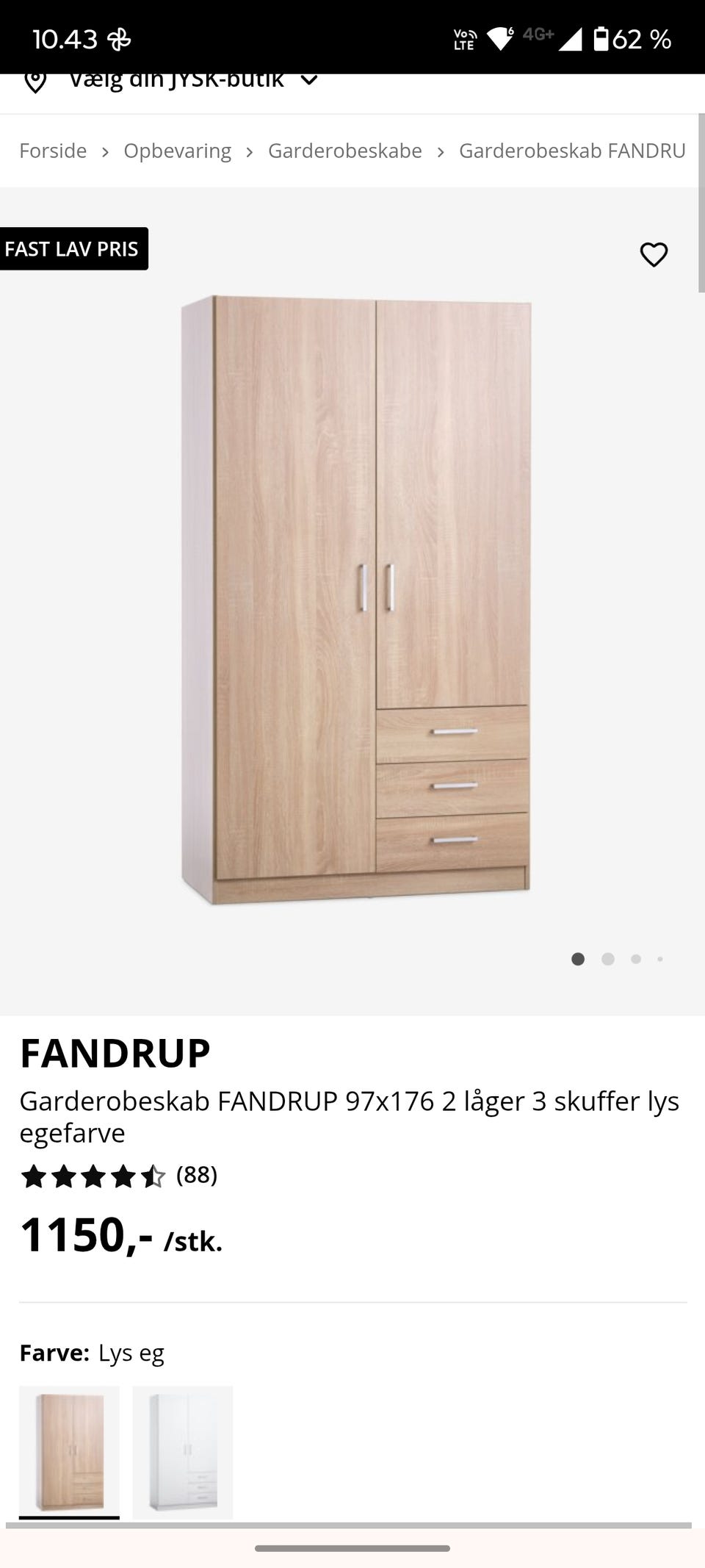This screenshot has width=705, height=1568.
Task: Tap the half-filled star in the rating
Action: pyautogui.click(x=153, y=1176)
